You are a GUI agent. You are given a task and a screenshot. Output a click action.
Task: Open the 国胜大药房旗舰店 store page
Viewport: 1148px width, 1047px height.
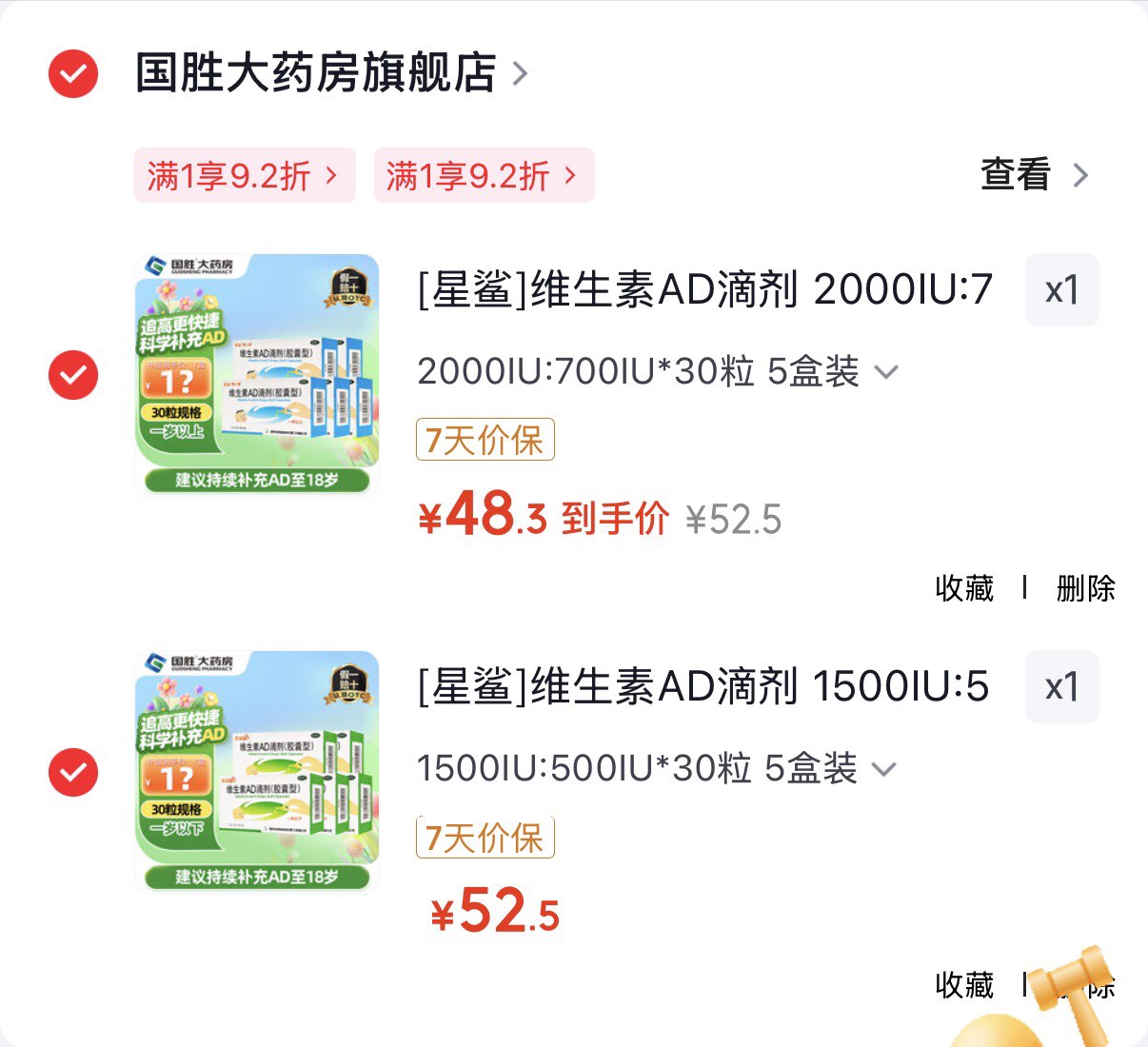pos(331,72)
